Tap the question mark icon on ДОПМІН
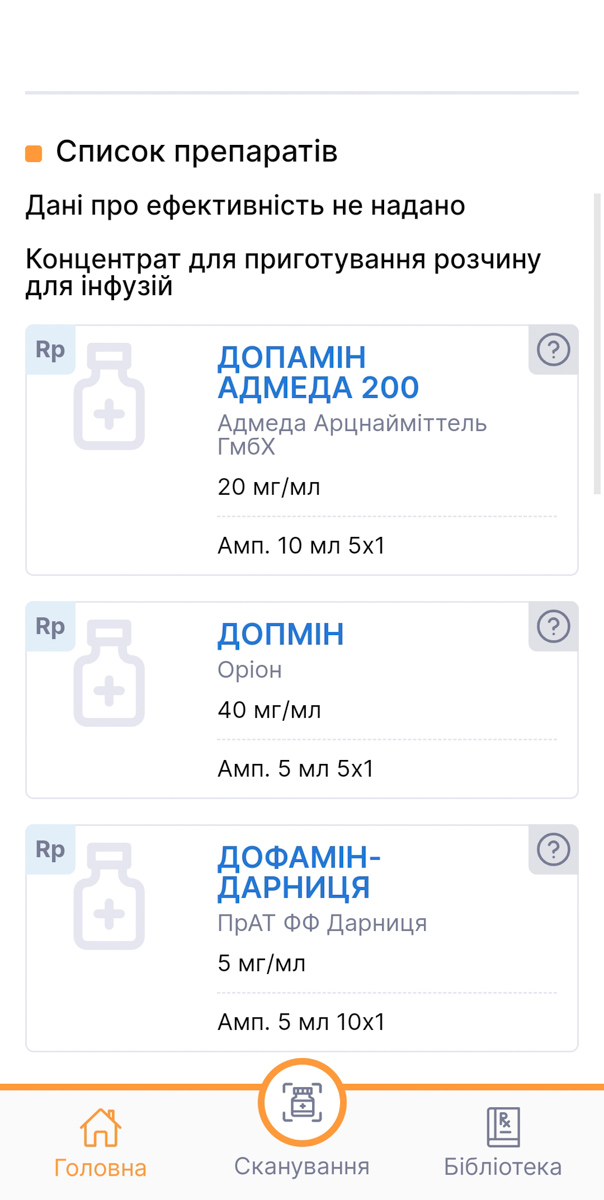Screen dimensions: 604x1200 point(553,627)
